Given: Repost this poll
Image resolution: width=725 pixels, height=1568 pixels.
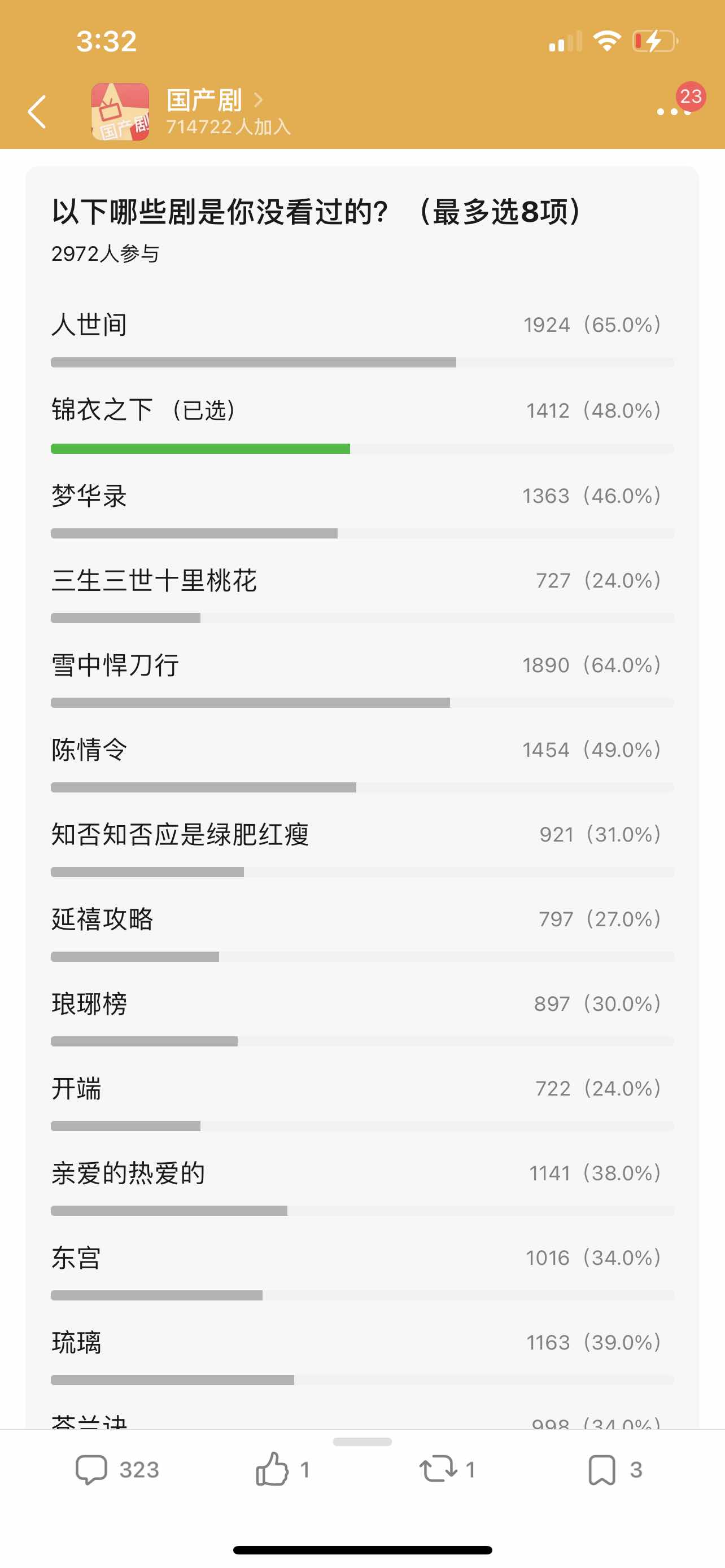Looking at the screenshot, I should (447, 1469).
